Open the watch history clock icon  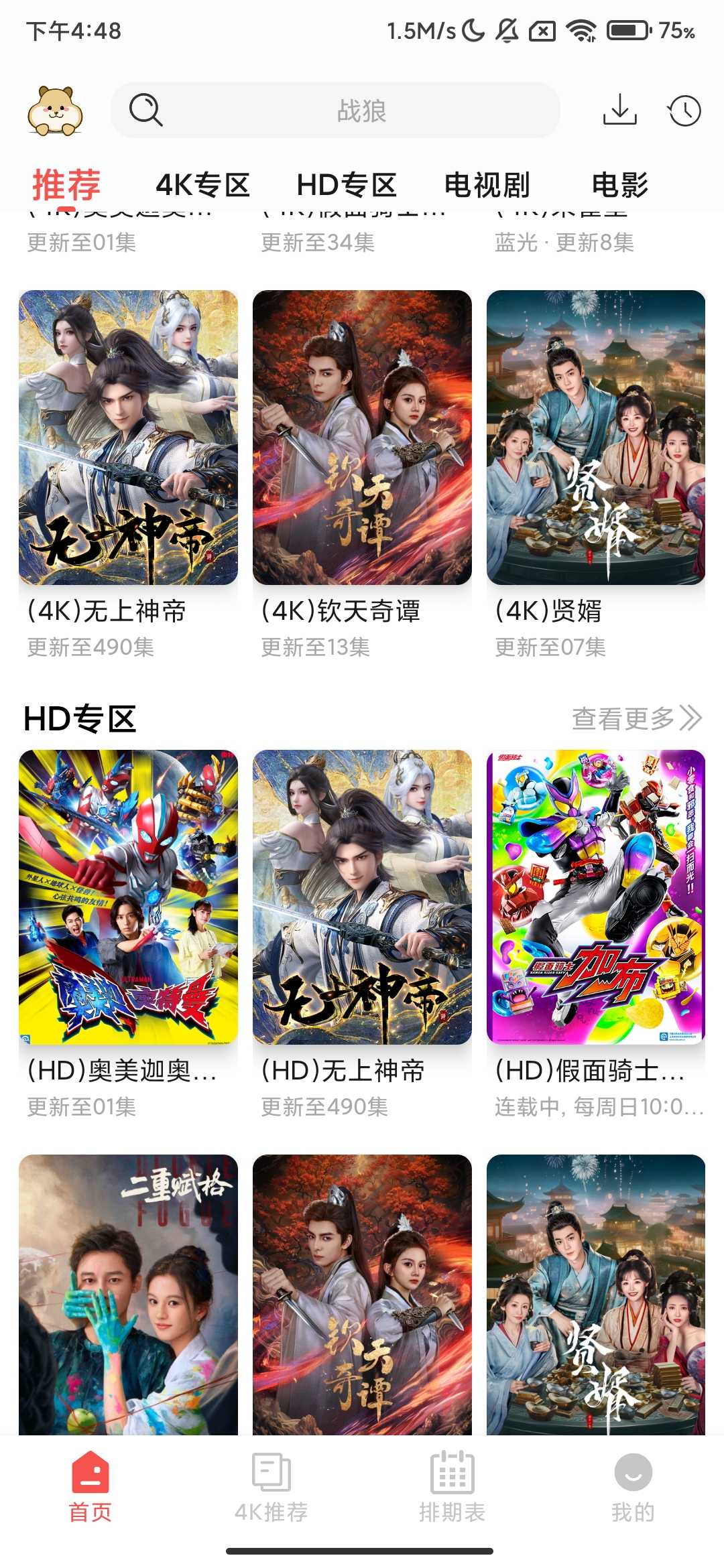(684, 111)
